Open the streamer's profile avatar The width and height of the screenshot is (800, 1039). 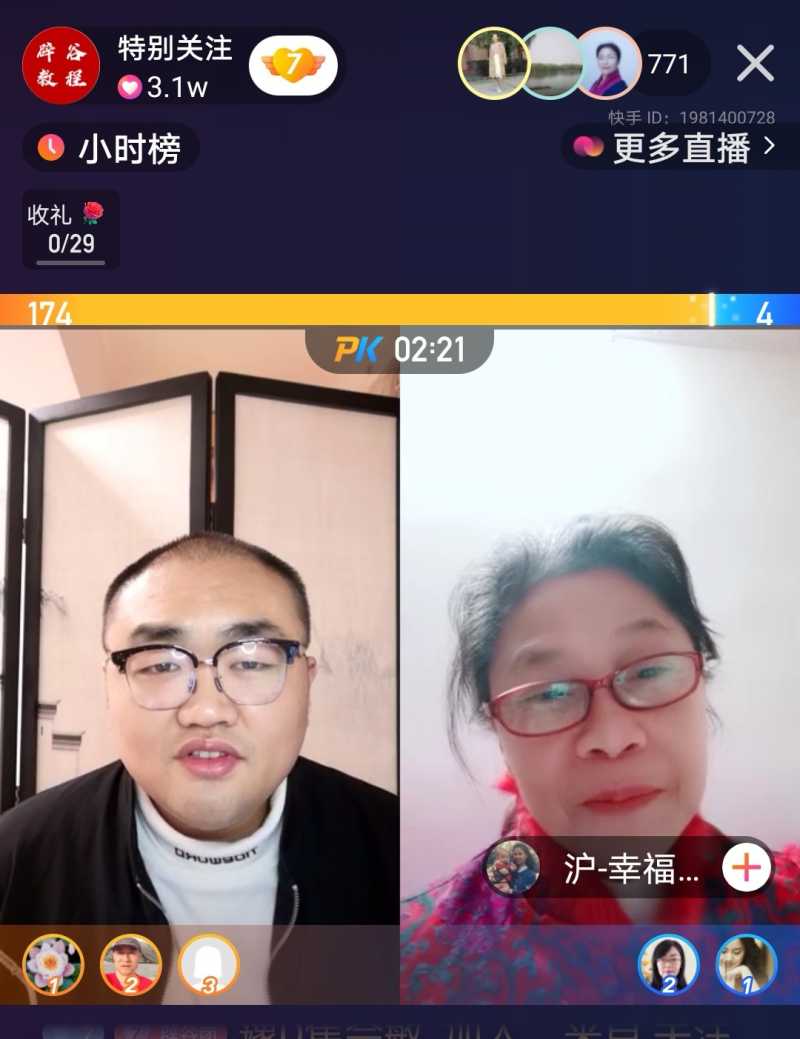(61, 65)
